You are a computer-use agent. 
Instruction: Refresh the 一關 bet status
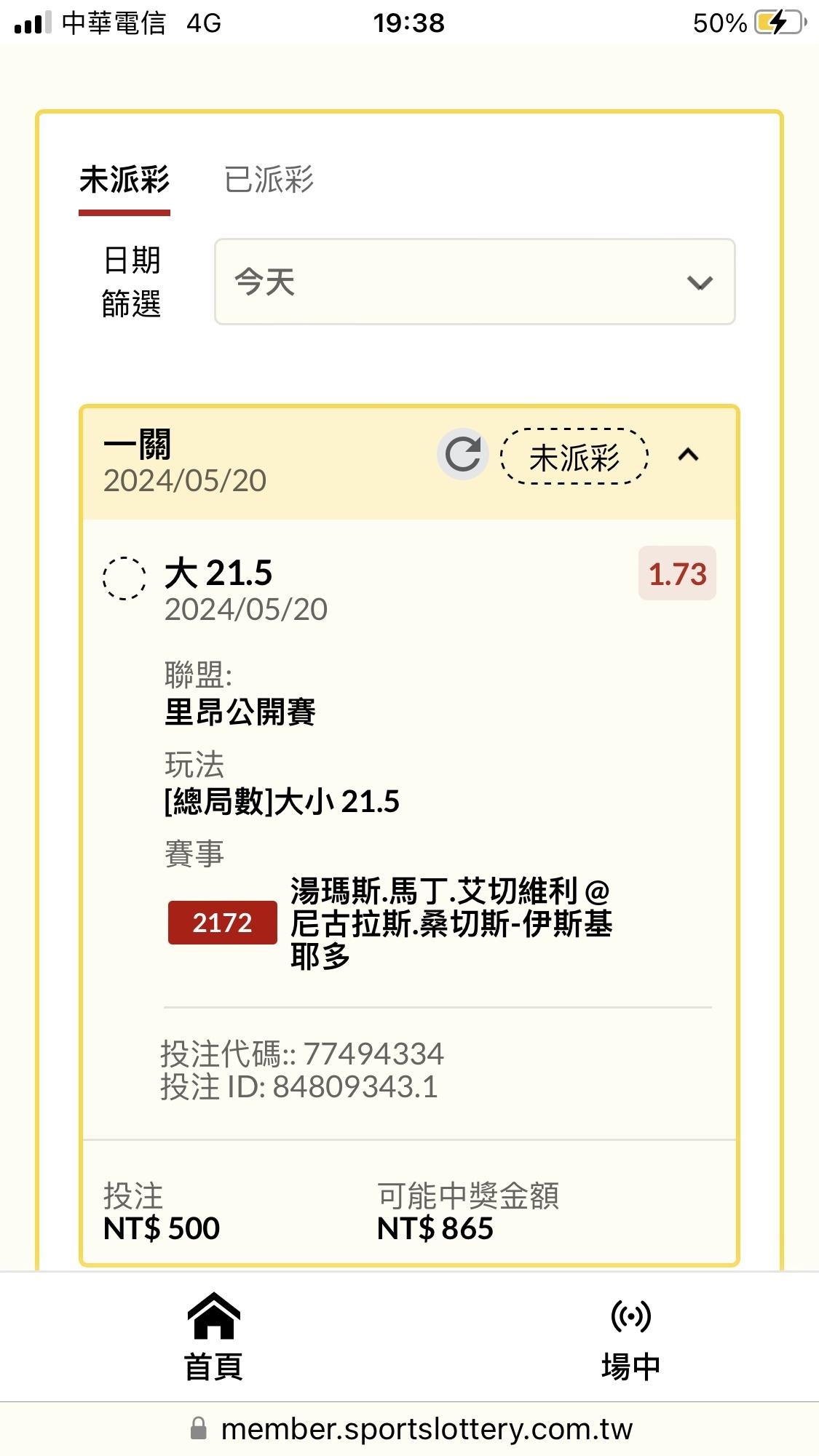tap(462, 455)
